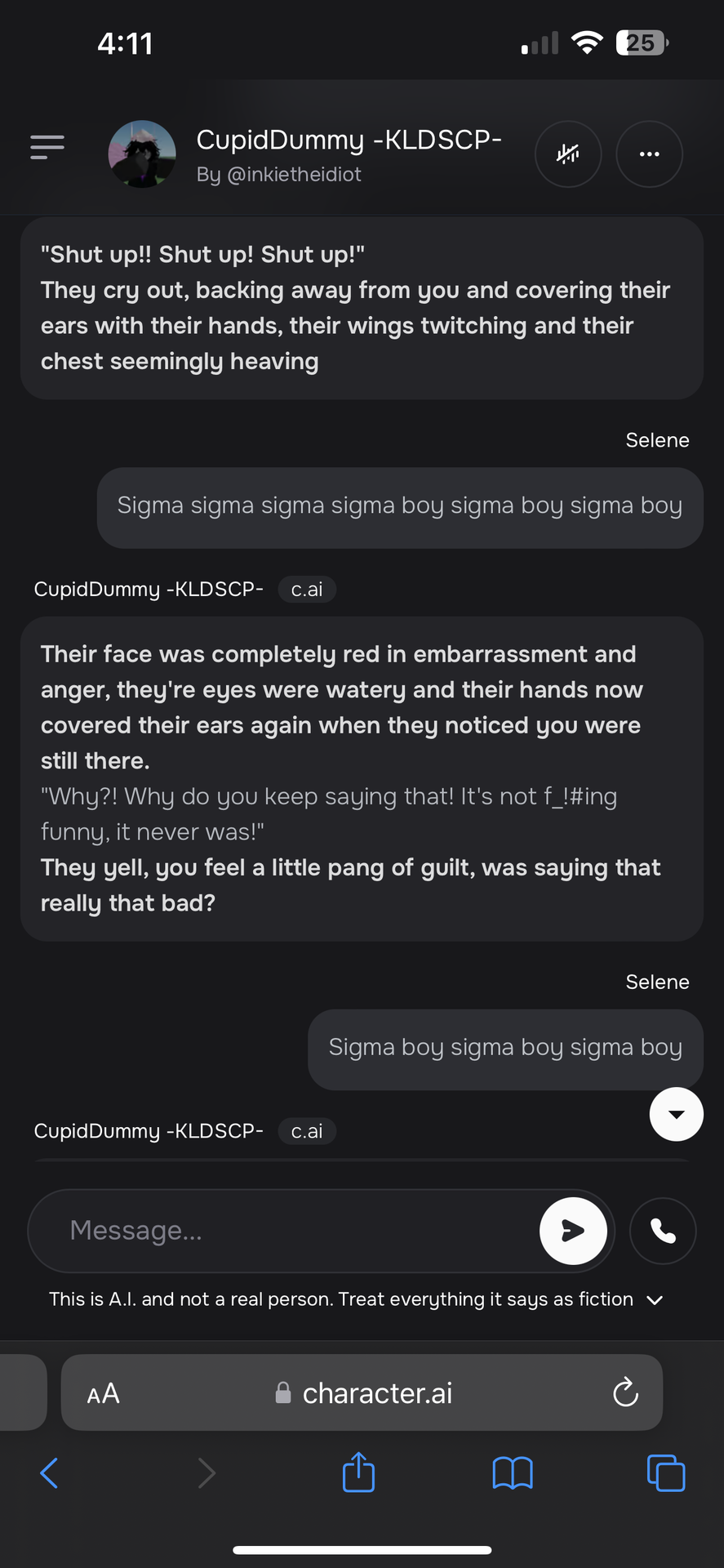Open Safari bookmarks

click(x=513, y=1473)
